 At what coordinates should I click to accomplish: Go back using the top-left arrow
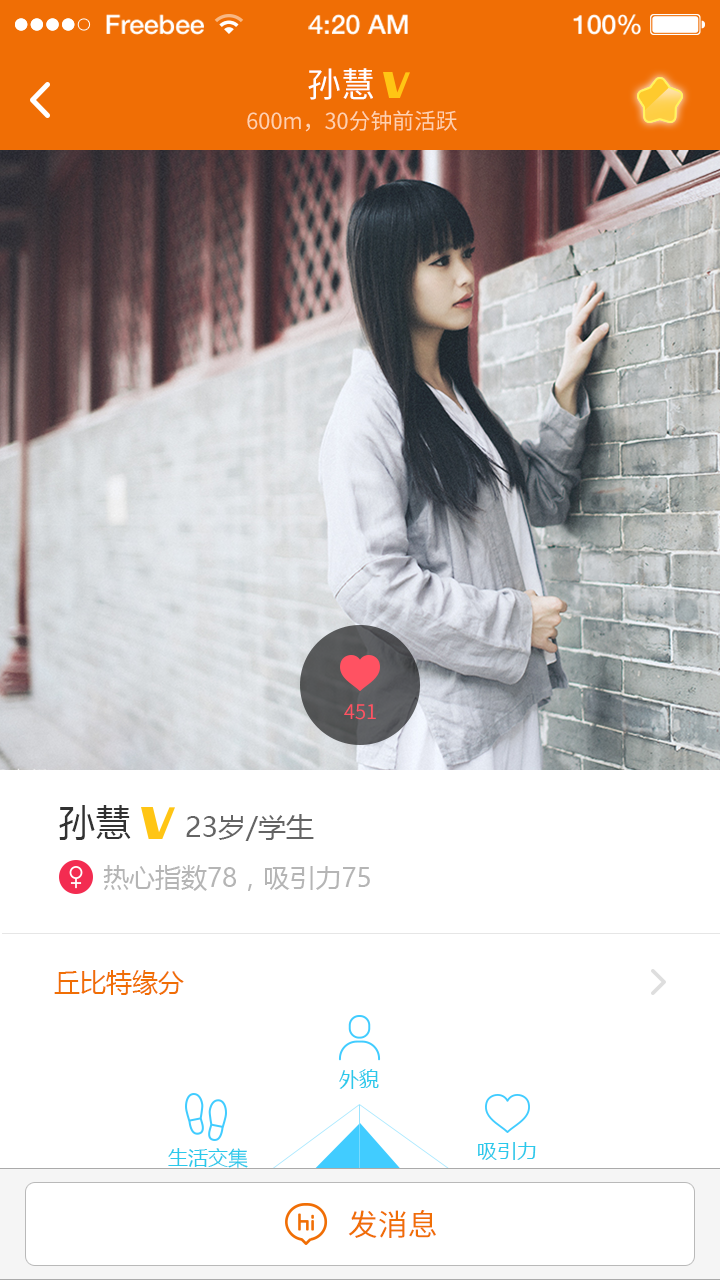coord(40,100)
